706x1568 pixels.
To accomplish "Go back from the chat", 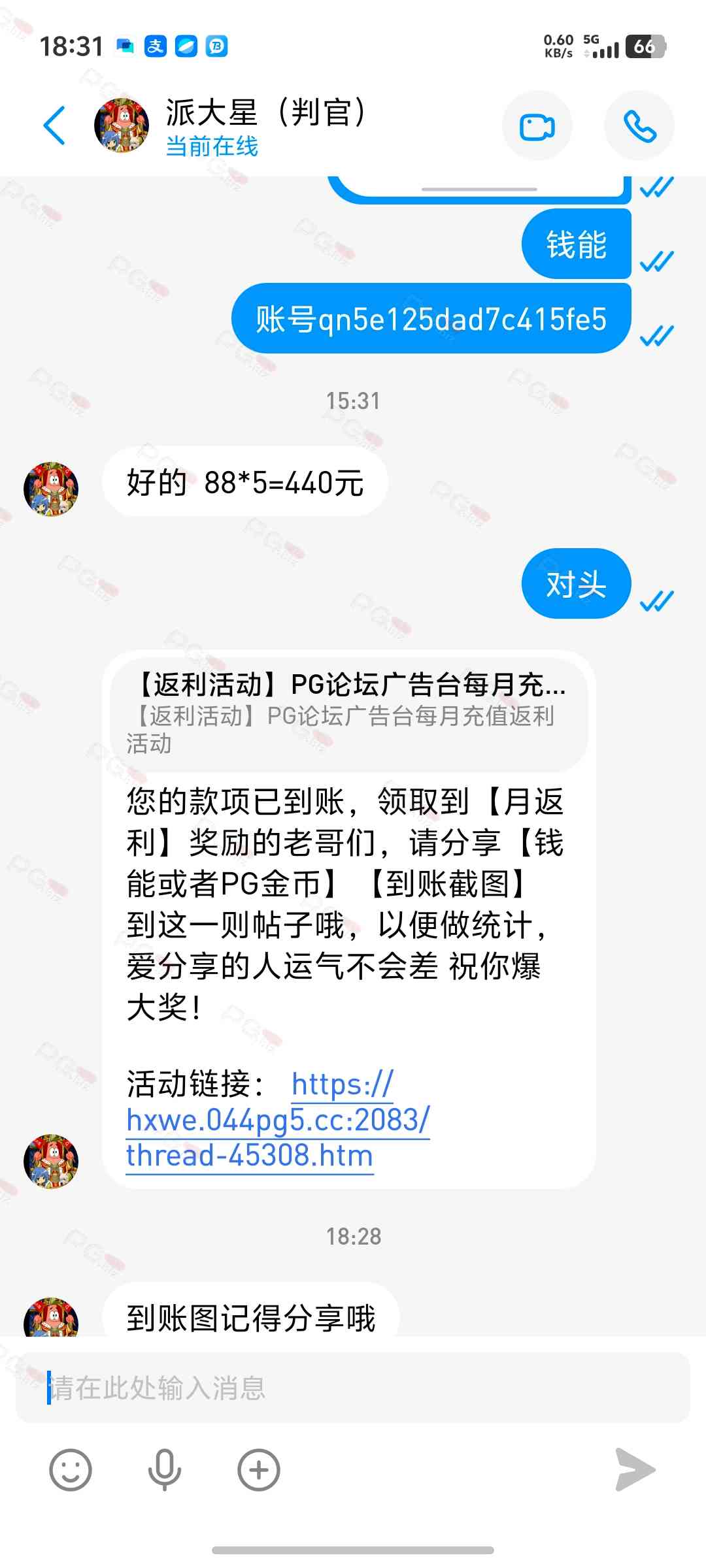I will [x=55, y=125].
